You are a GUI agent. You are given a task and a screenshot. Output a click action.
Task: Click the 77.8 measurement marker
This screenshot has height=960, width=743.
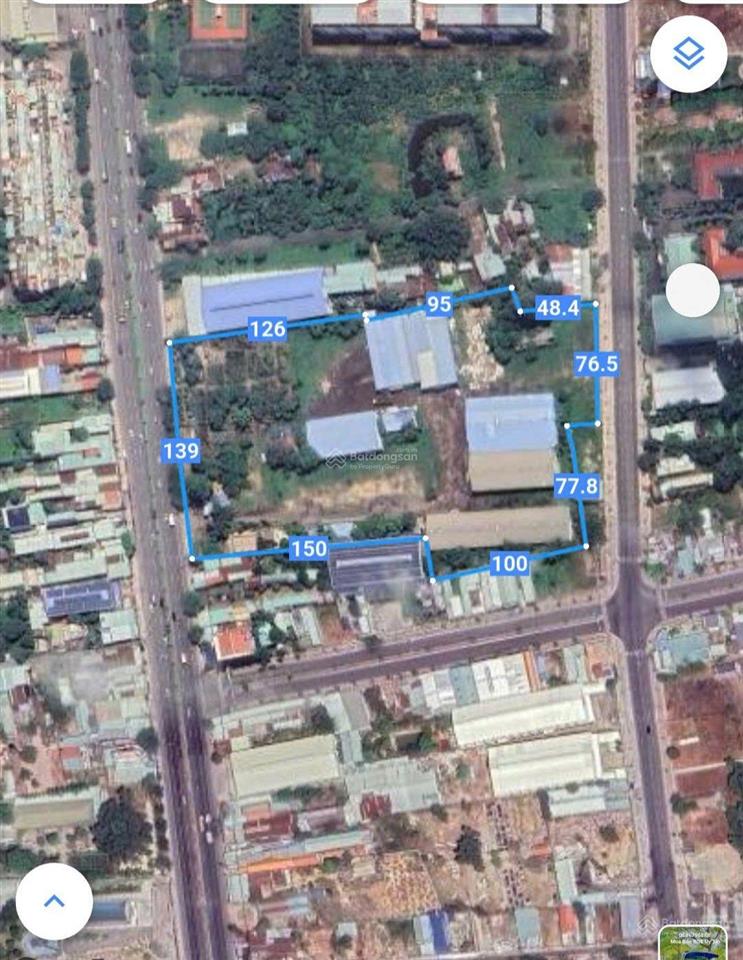click(576, 487)
